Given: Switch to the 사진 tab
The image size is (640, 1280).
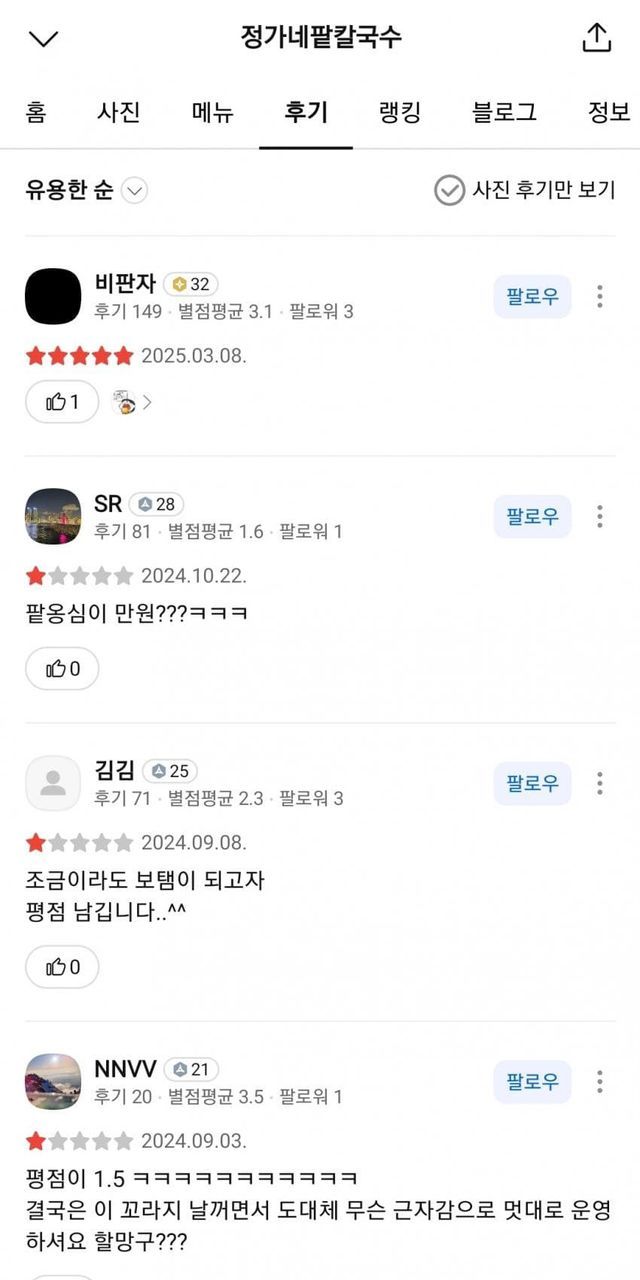Looking at the screenshot, I should [118, 112].
